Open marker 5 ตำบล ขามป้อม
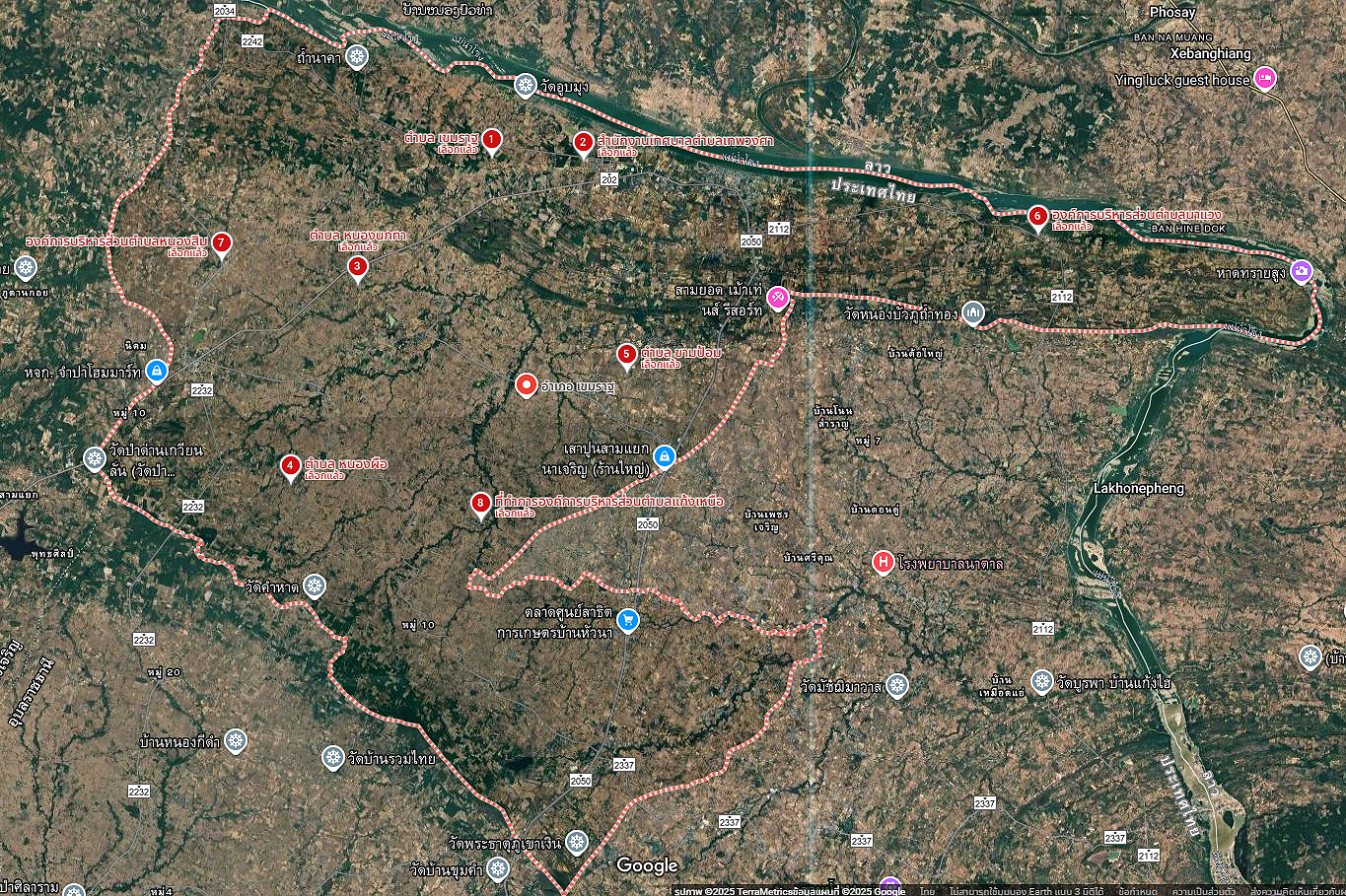This screenshot has height=896, width=1346. (626, 355)
